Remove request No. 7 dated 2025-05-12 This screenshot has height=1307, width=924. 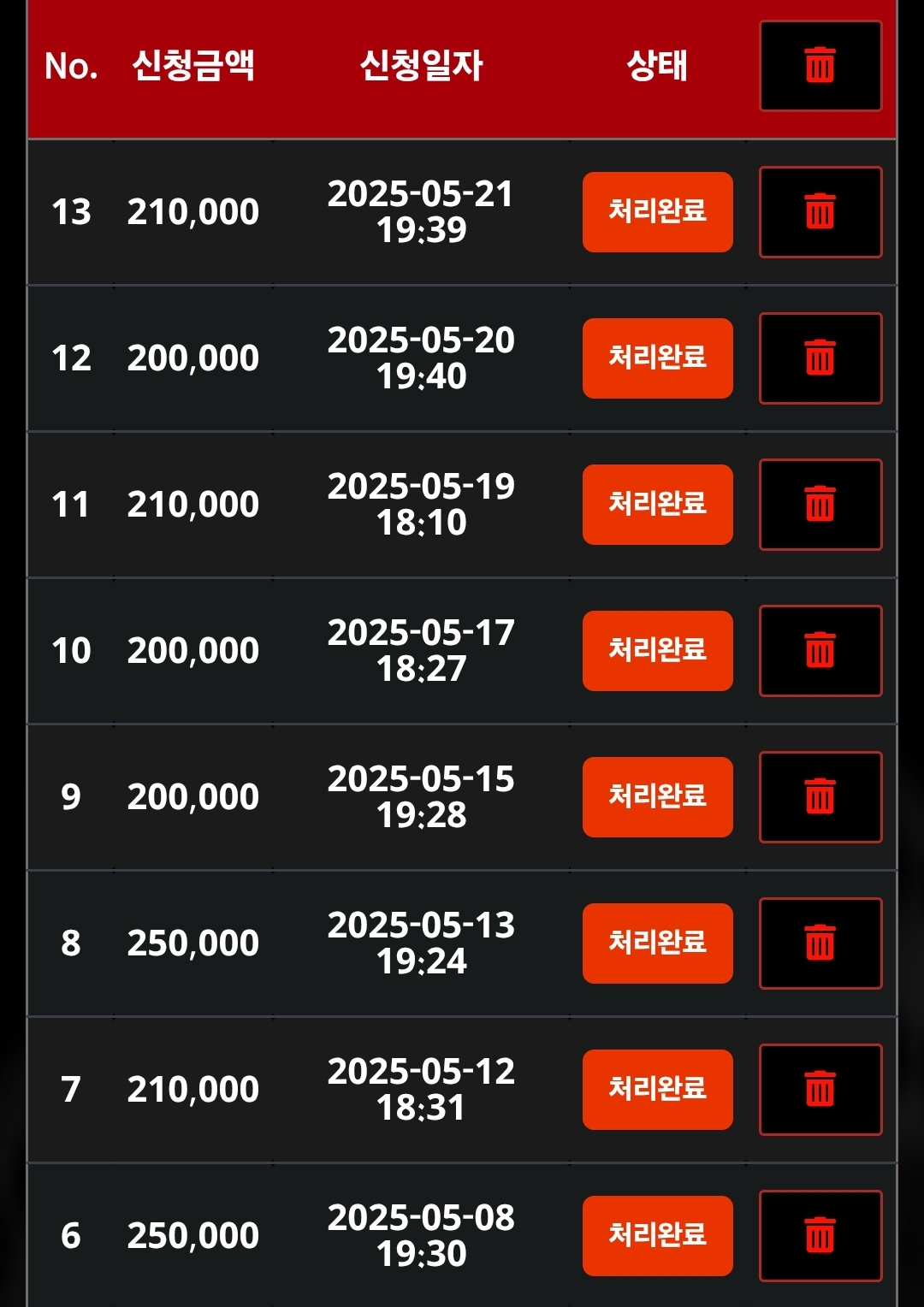(x=820, y=1090)
